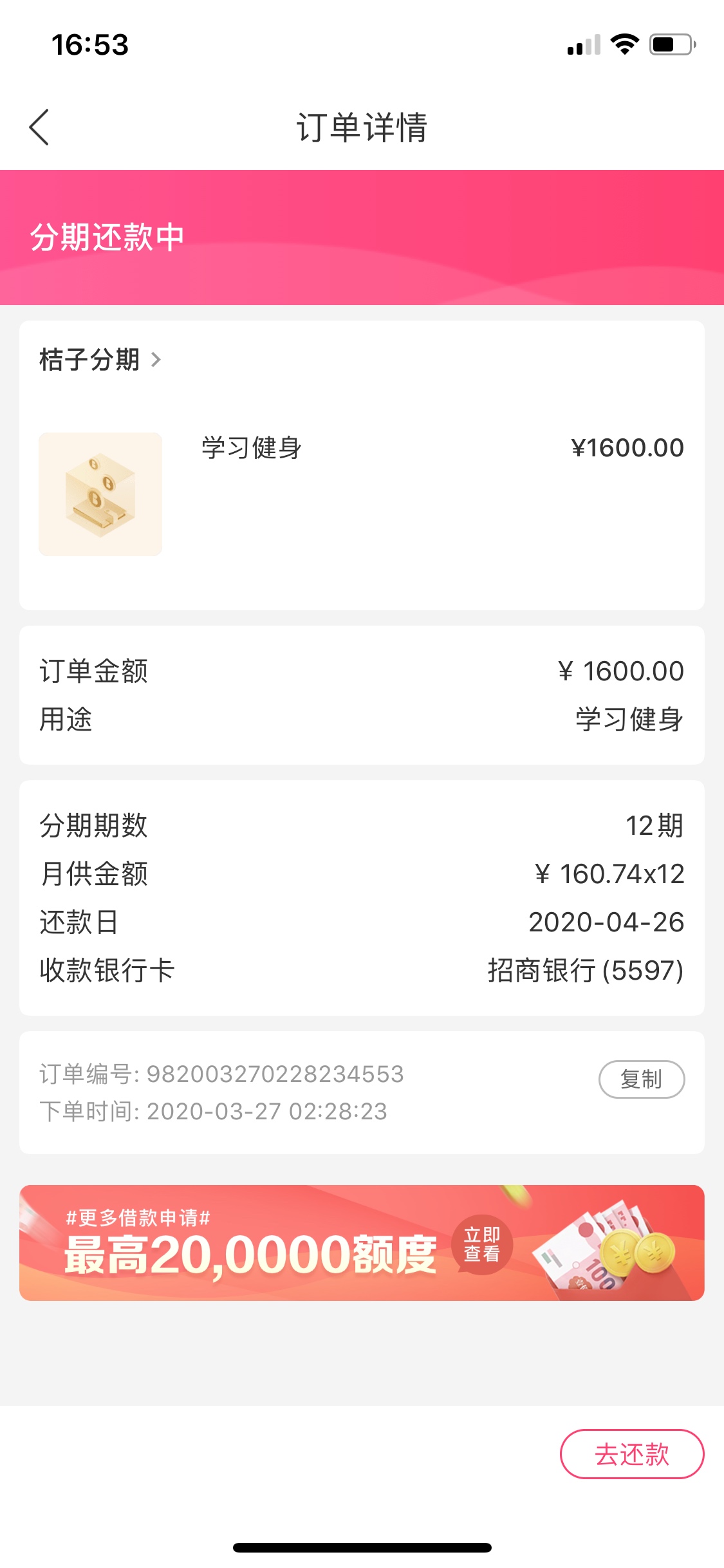This screenshot has width=724, height=1568.
Task: Open the 桔子分期 link
Action: (x=100, y=359)
